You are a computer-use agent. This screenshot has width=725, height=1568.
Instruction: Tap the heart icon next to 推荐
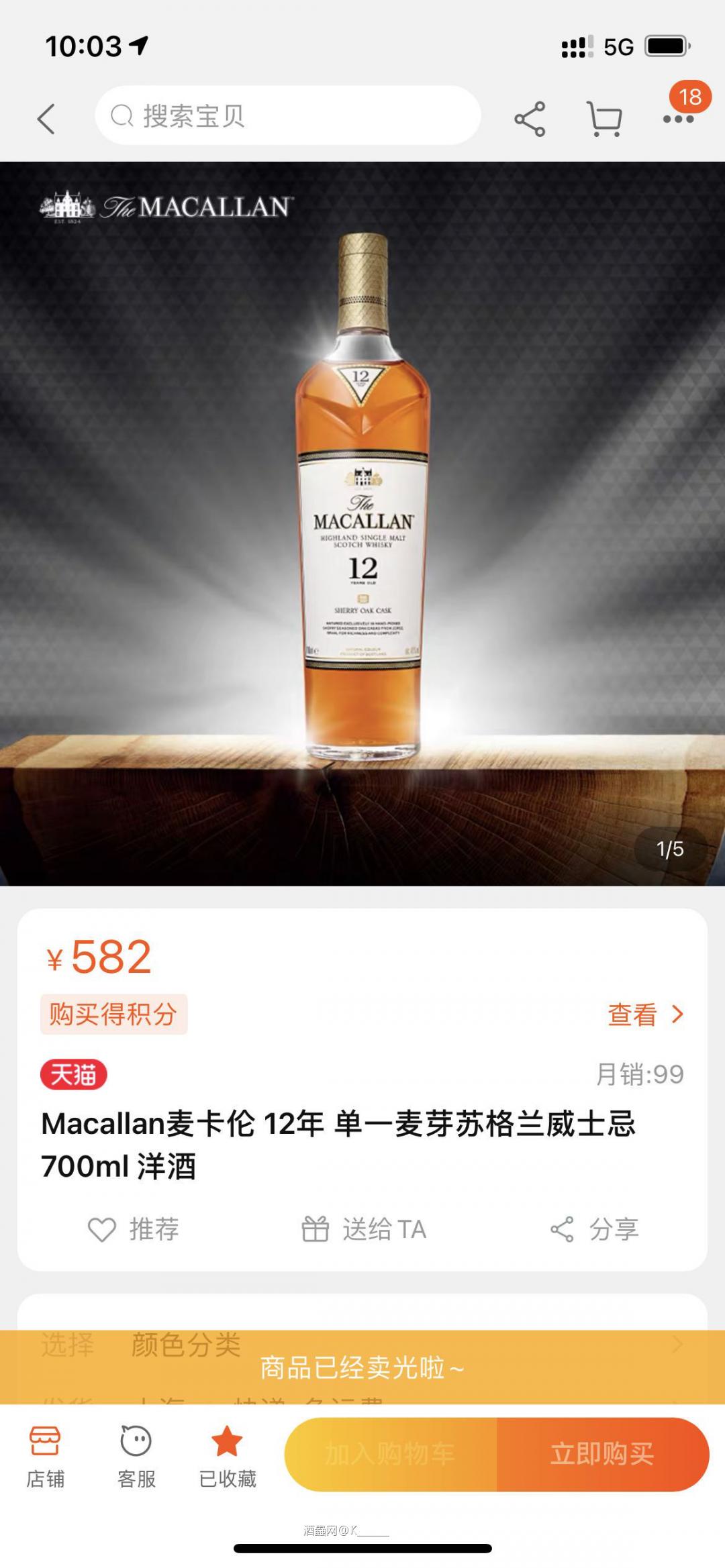(x=102, y=1228)
